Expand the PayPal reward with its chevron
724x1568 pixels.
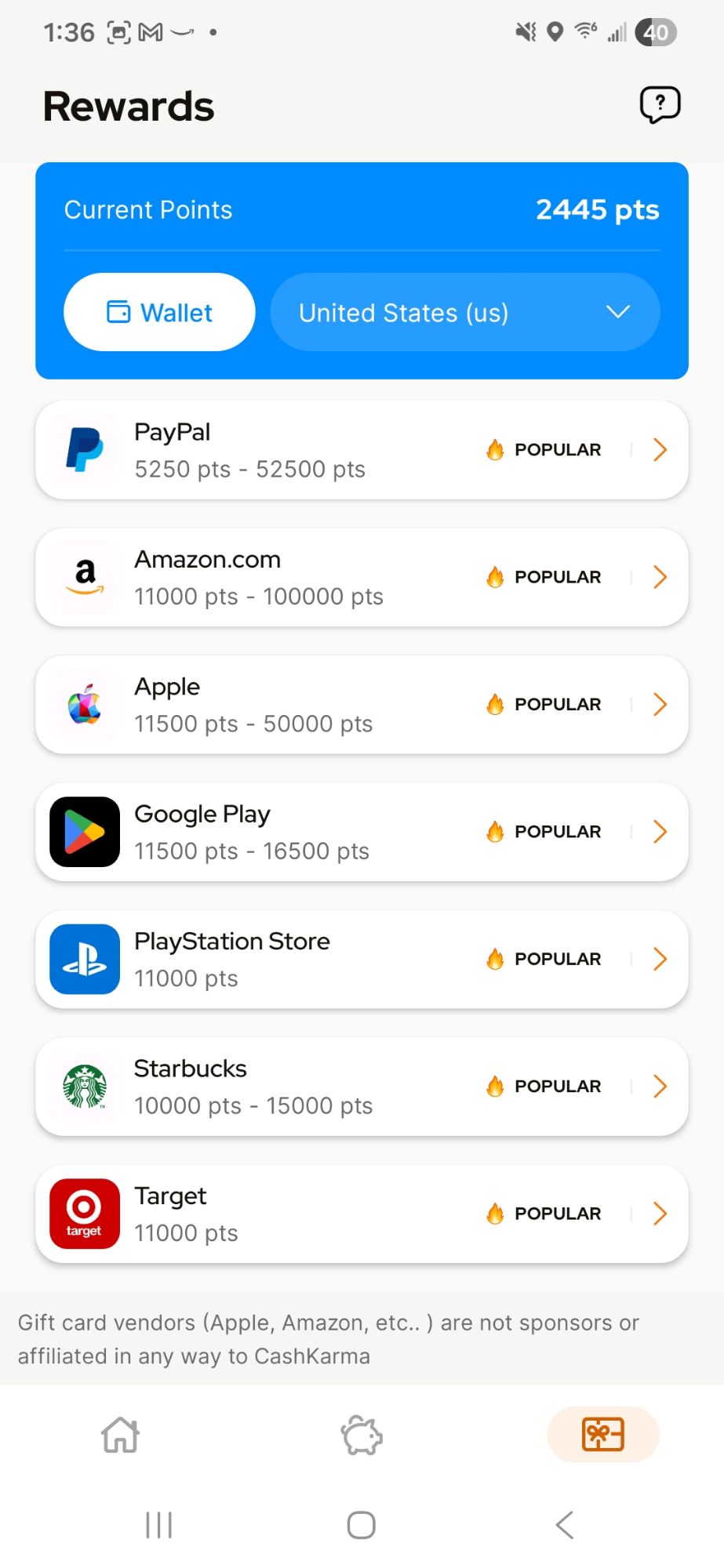660,449
